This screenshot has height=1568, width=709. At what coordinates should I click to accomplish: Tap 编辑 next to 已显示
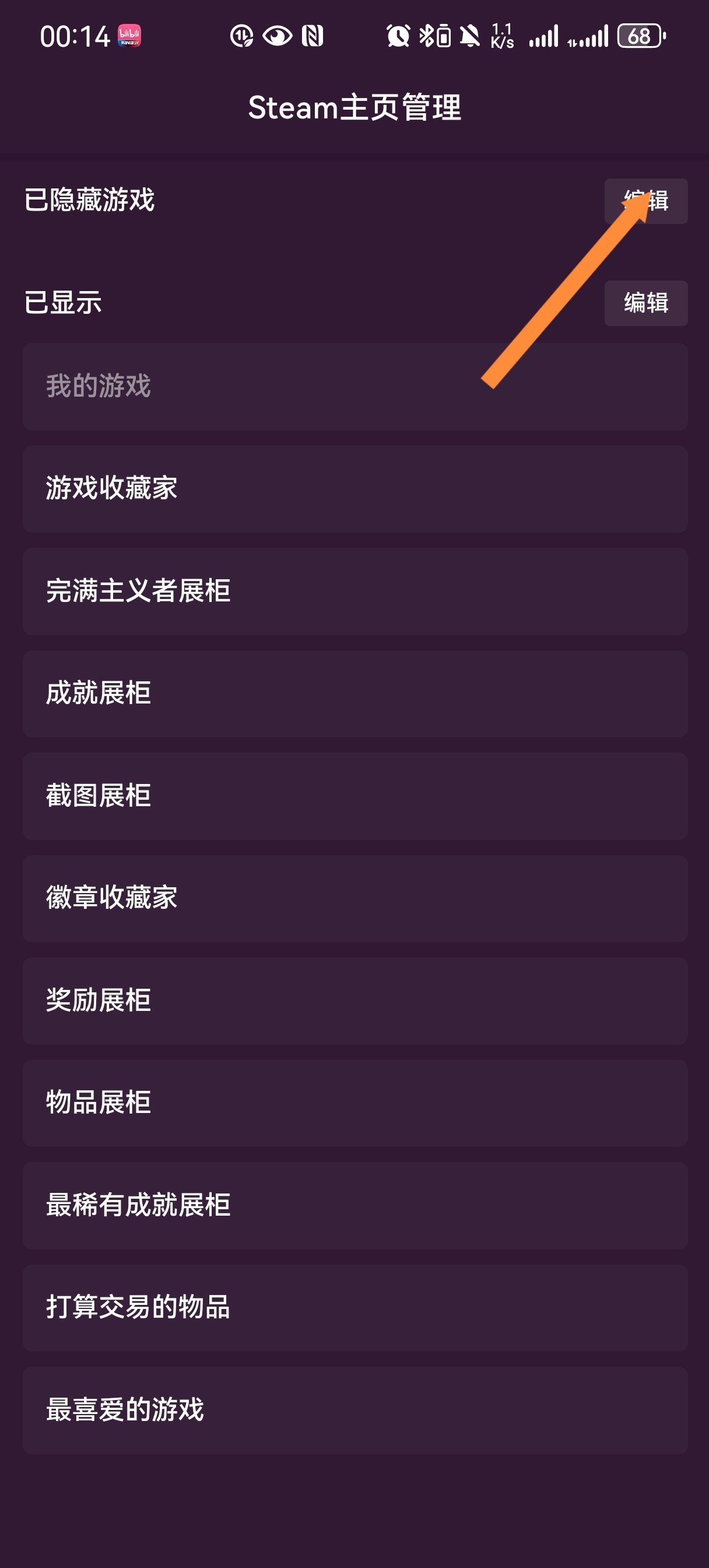pos(645,303)
